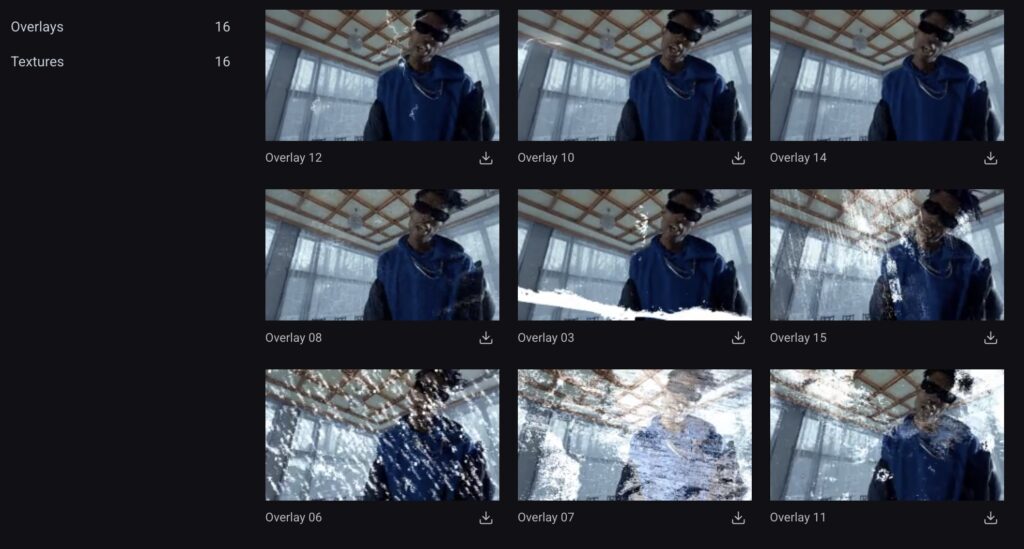This screenshot has height=549, width=1024.
Task: Preview the Overlay 06 thumbnail
Action: [382, 435]
